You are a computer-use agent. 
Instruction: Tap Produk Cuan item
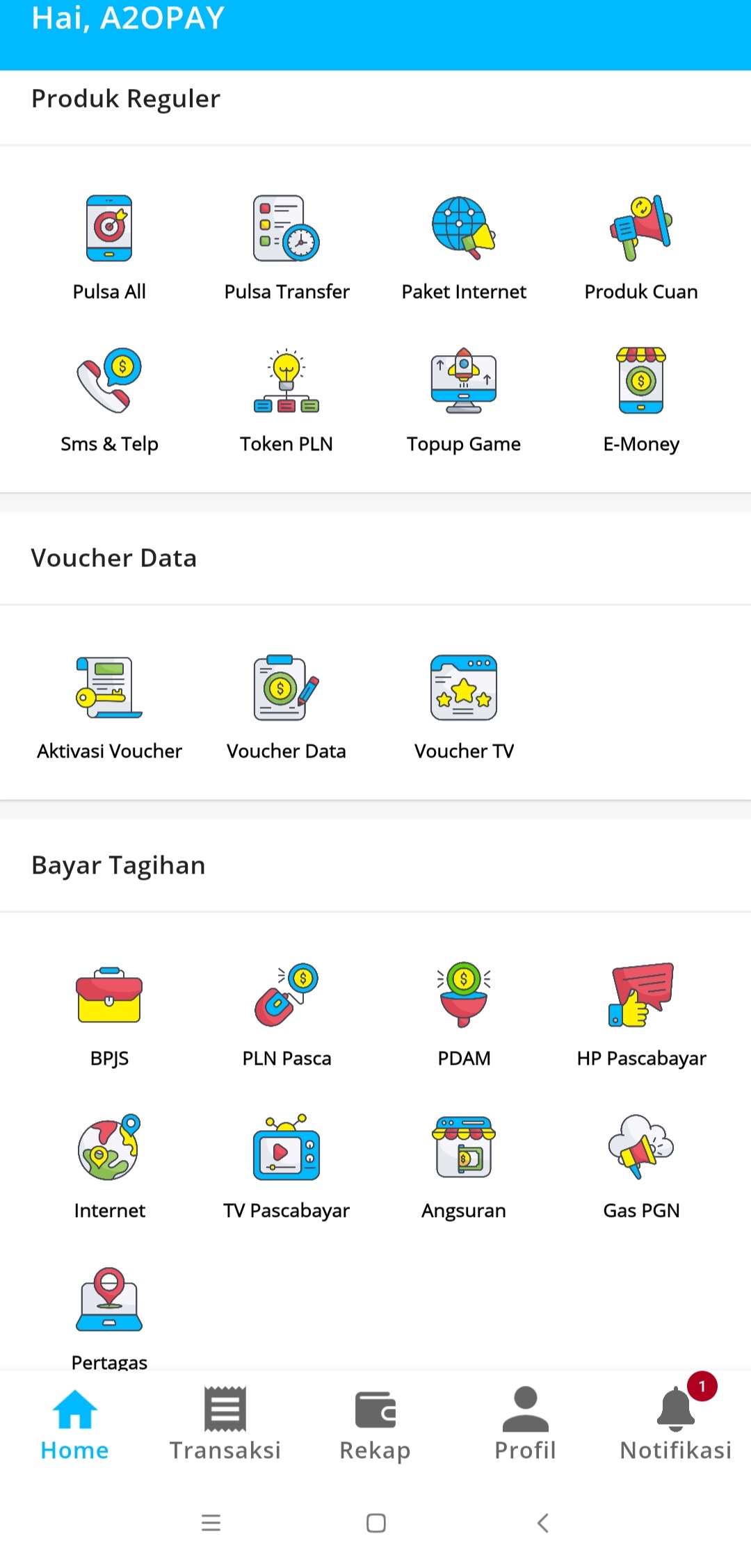point(641,243)
